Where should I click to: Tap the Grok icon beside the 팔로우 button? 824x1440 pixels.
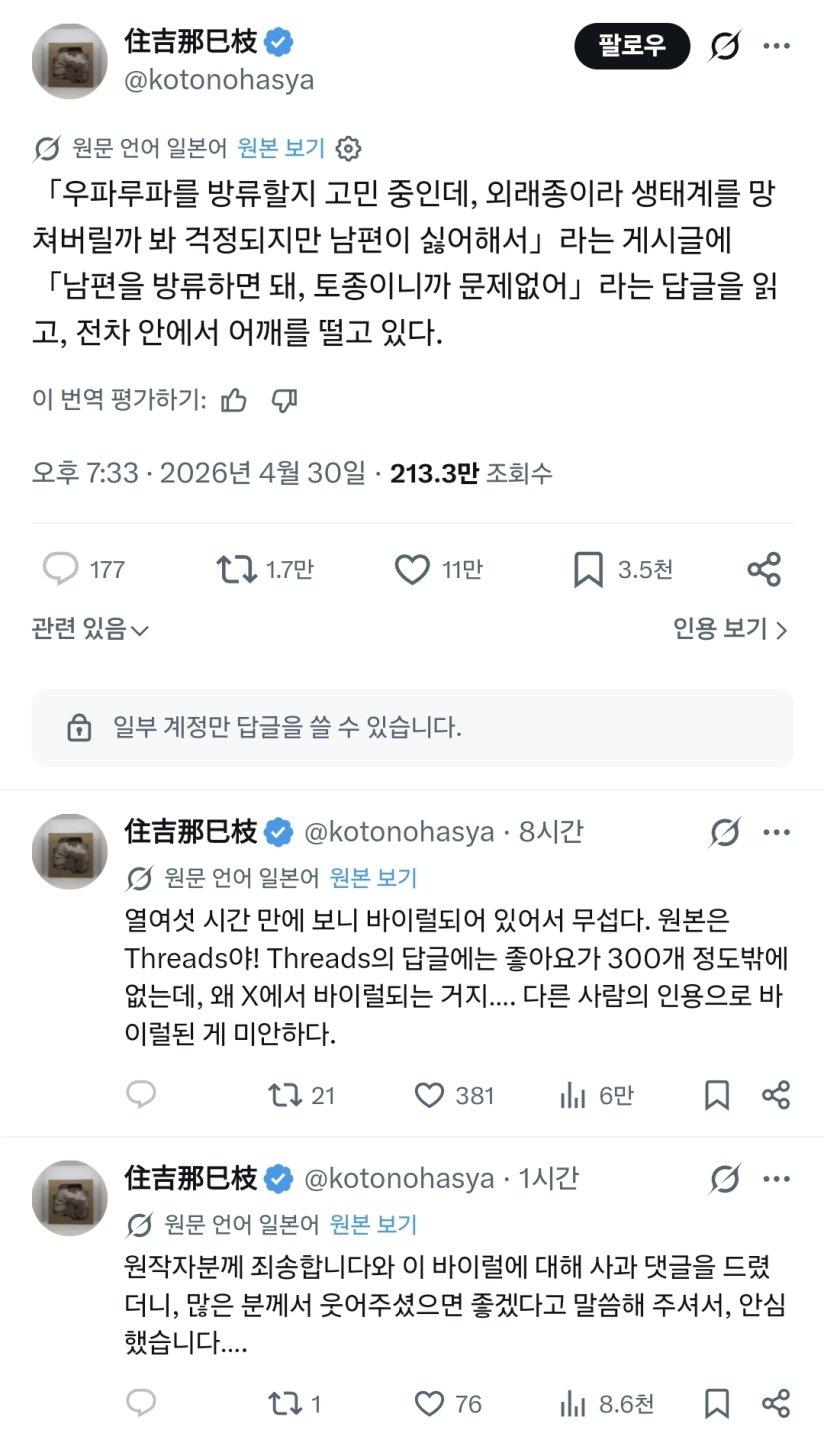[724, 46]
